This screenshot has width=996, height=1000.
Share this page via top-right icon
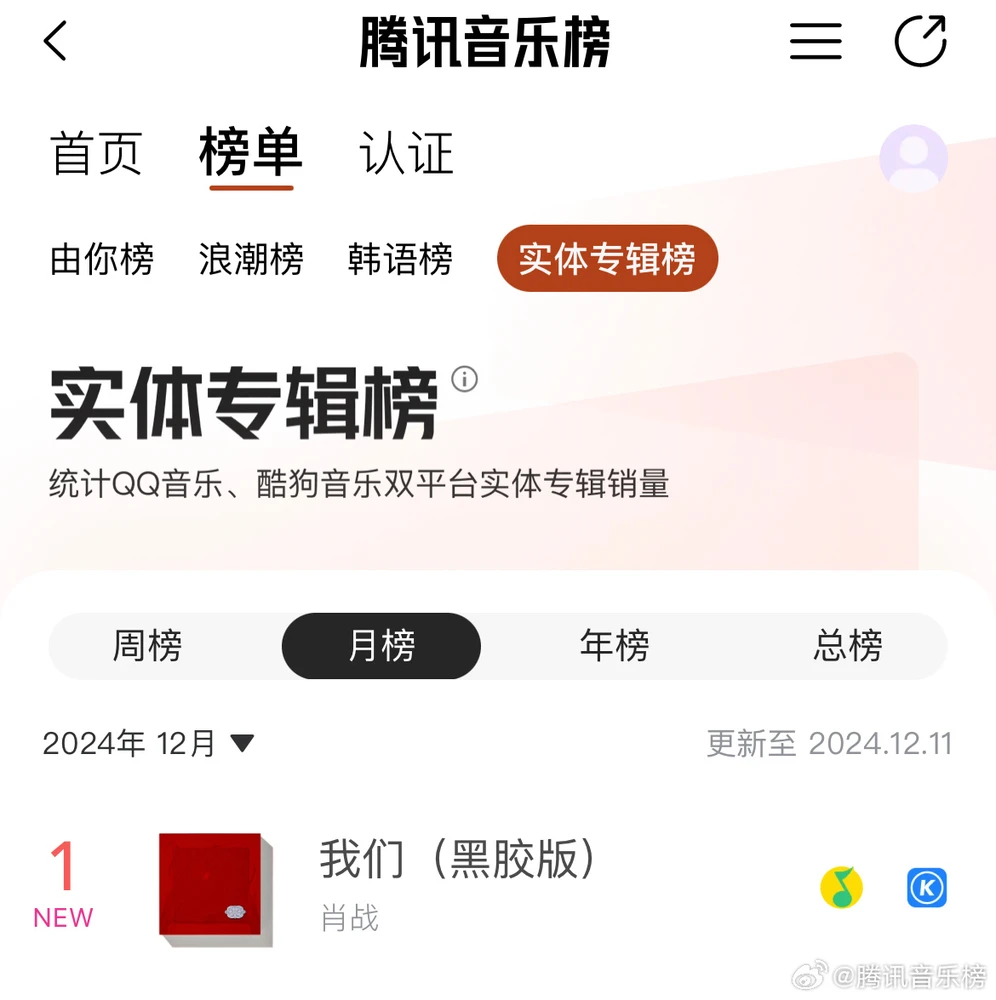click(x=920, y=42)
